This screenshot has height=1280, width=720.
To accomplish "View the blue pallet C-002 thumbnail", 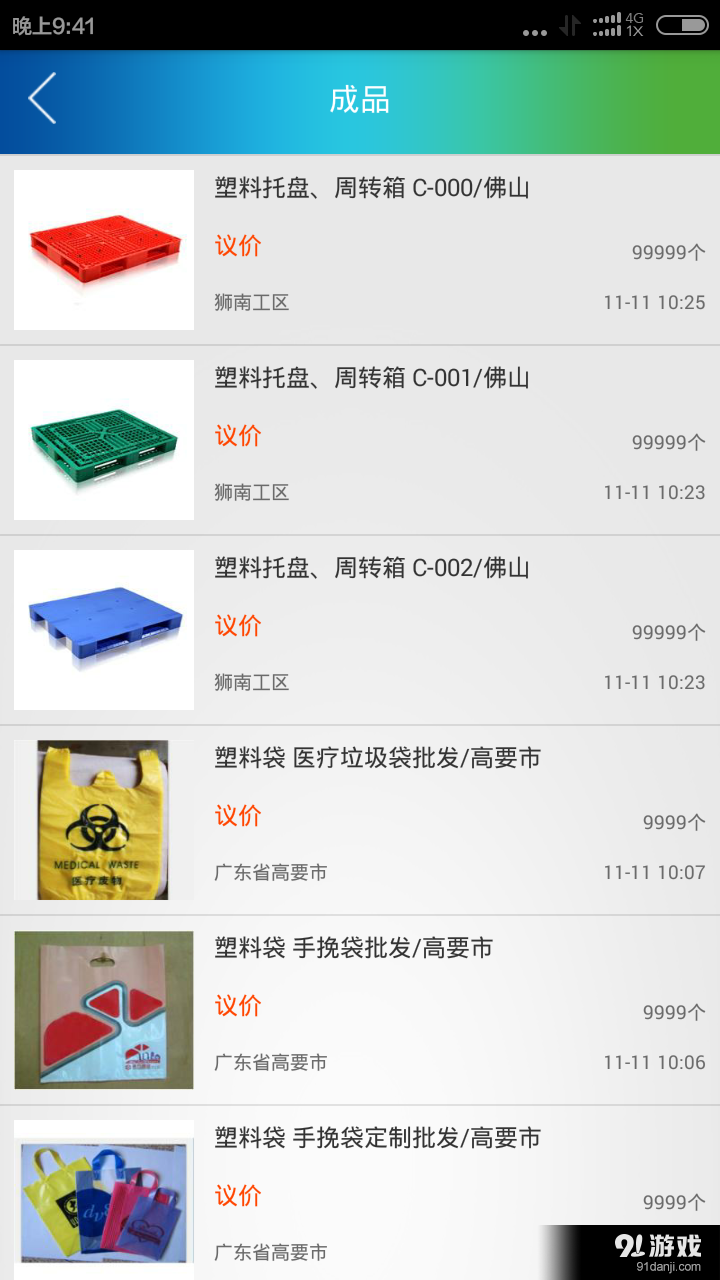I will click(103, 629).
